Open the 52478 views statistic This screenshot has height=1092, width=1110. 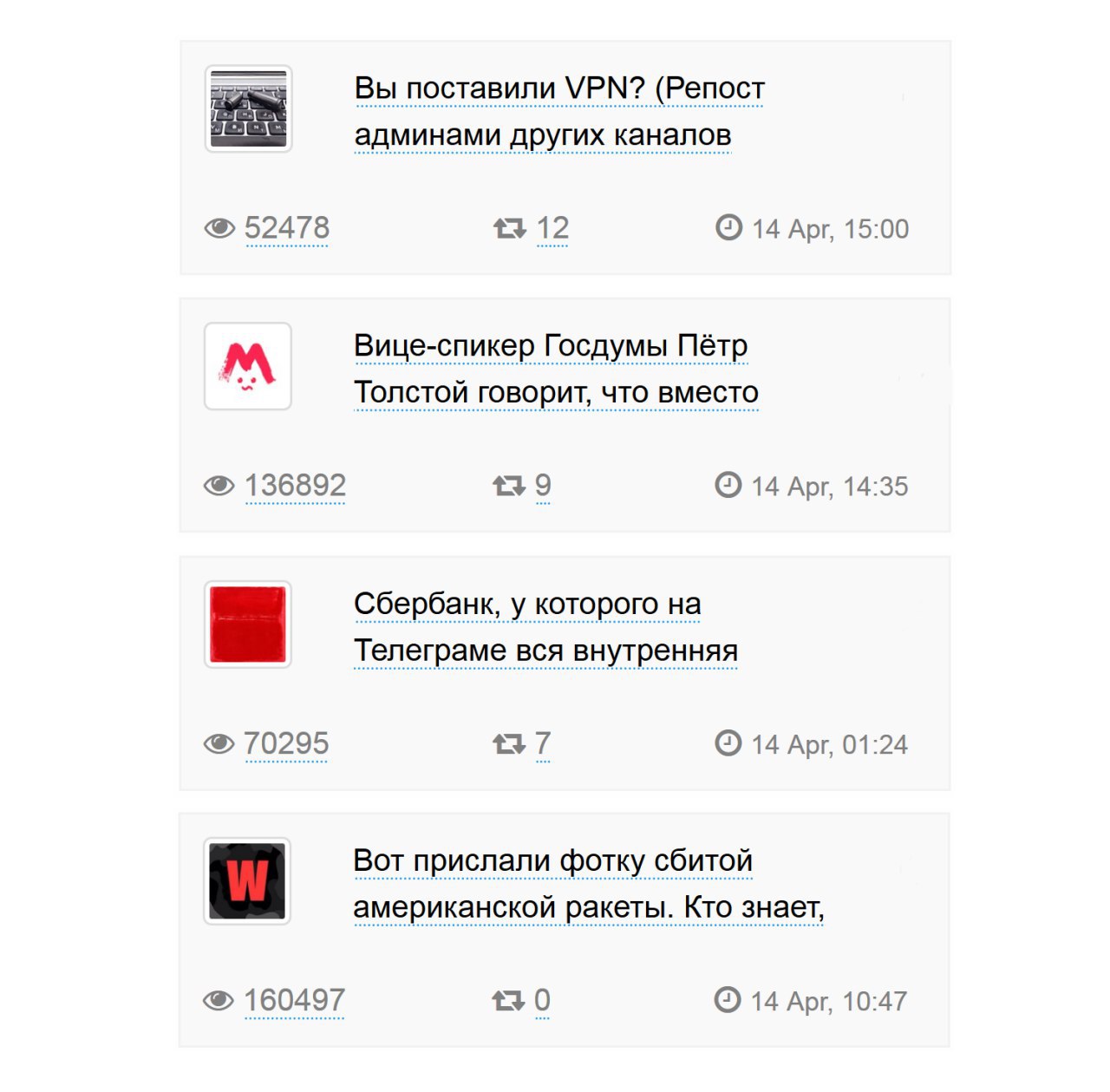(x=287, y=228)
